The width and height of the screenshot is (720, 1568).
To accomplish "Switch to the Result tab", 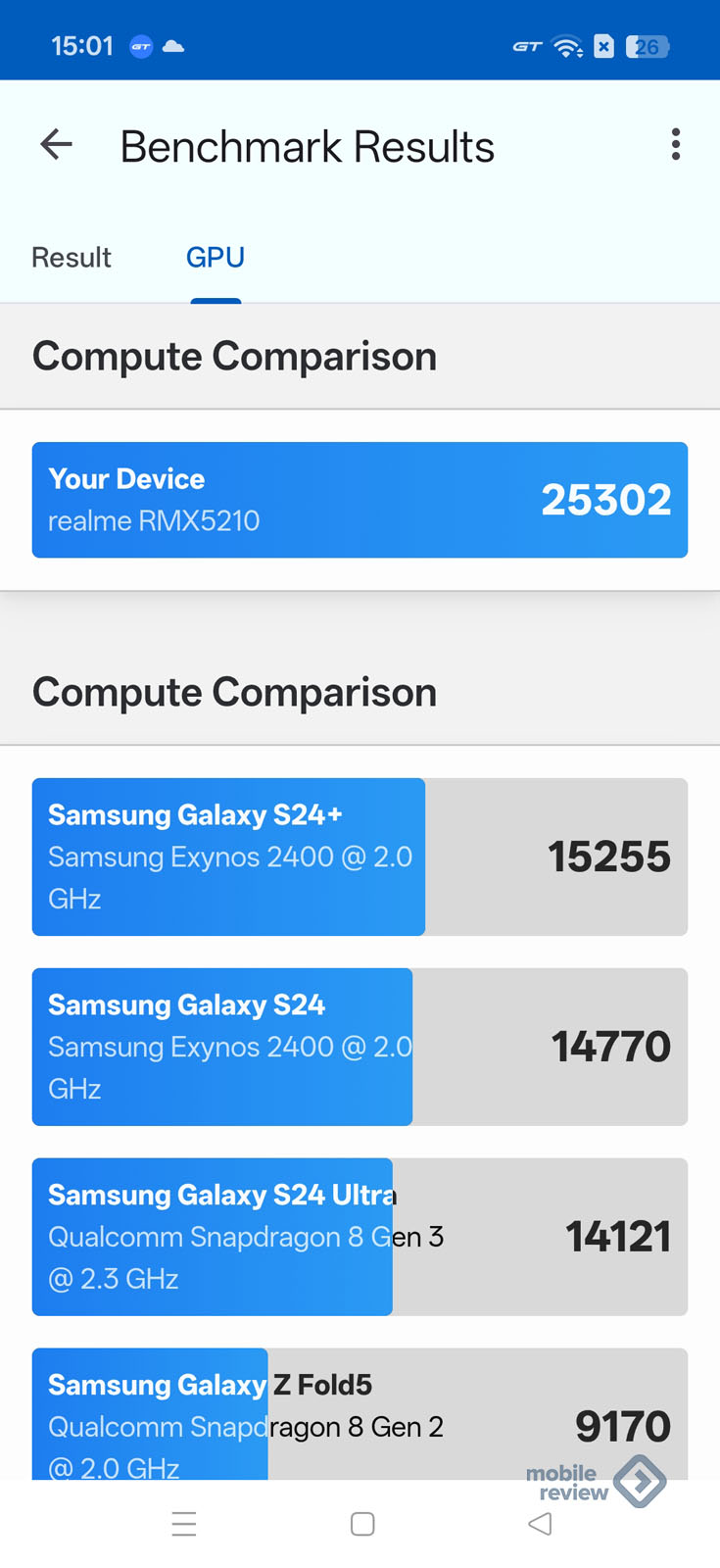I will coord(72,258).
